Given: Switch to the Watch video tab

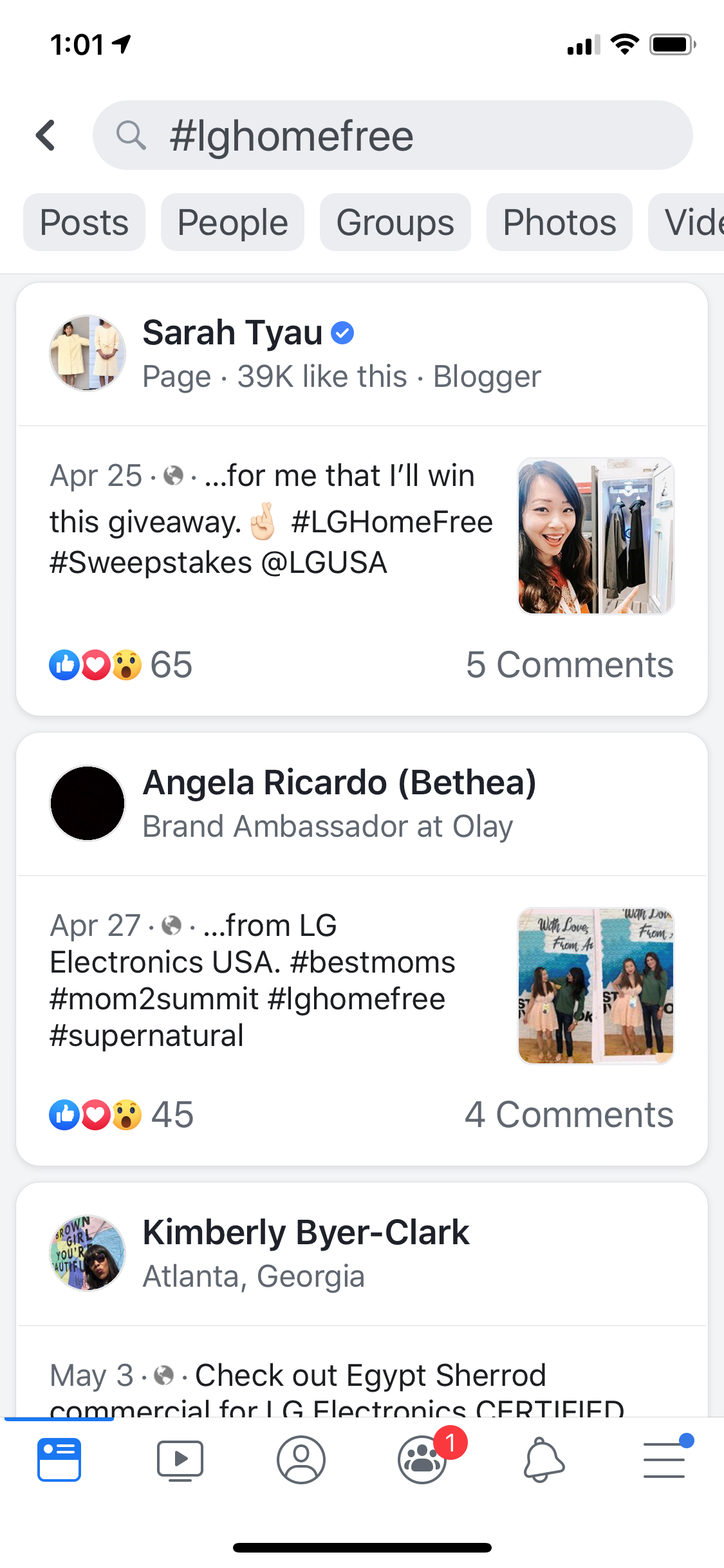Looking at the screenshot, I should pos(180,1460).
